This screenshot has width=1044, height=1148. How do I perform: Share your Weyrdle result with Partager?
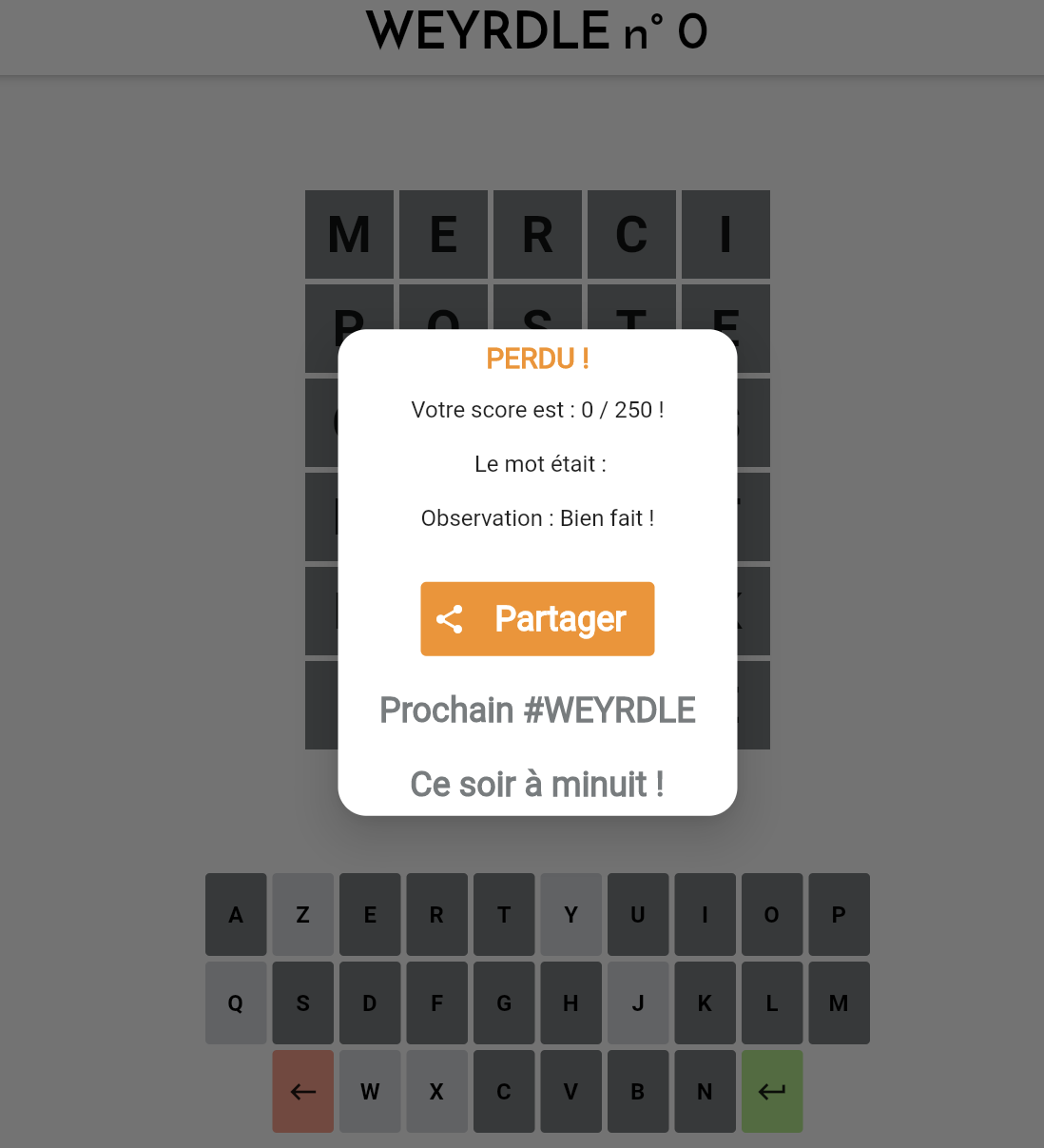point(537,619)
